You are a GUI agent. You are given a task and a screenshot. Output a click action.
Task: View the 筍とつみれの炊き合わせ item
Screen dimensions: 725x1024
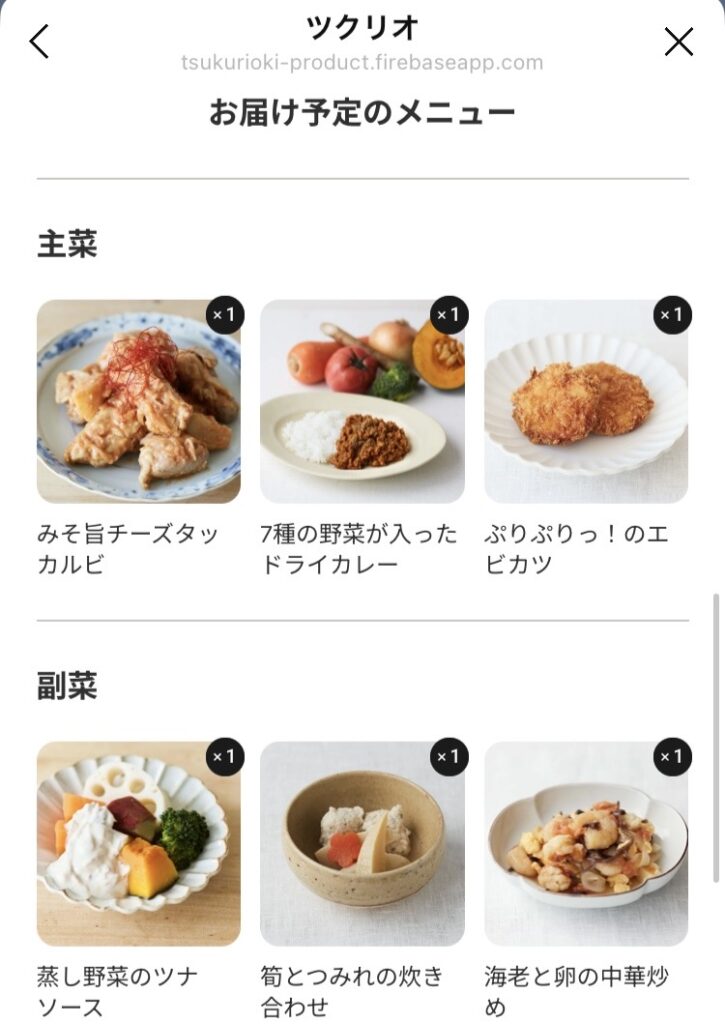point(362,844)
